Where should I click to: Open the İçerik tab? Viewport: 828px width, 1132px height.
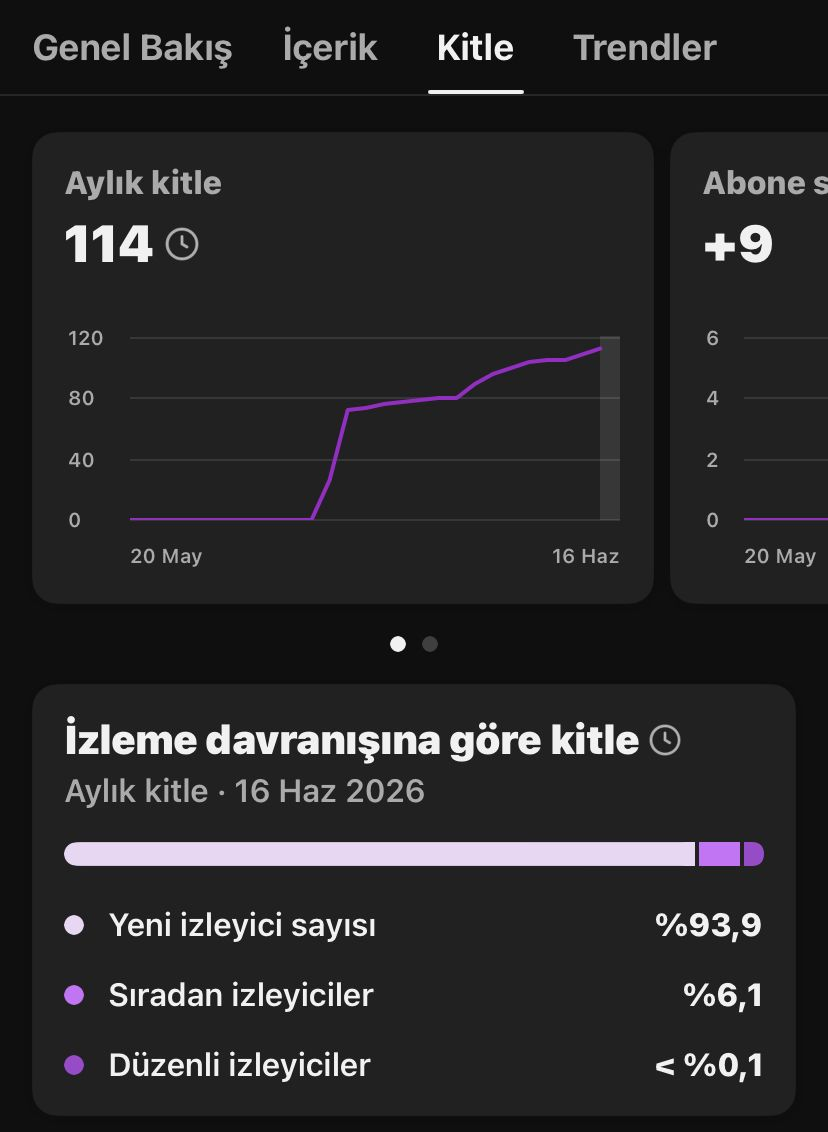coord(330,48)
